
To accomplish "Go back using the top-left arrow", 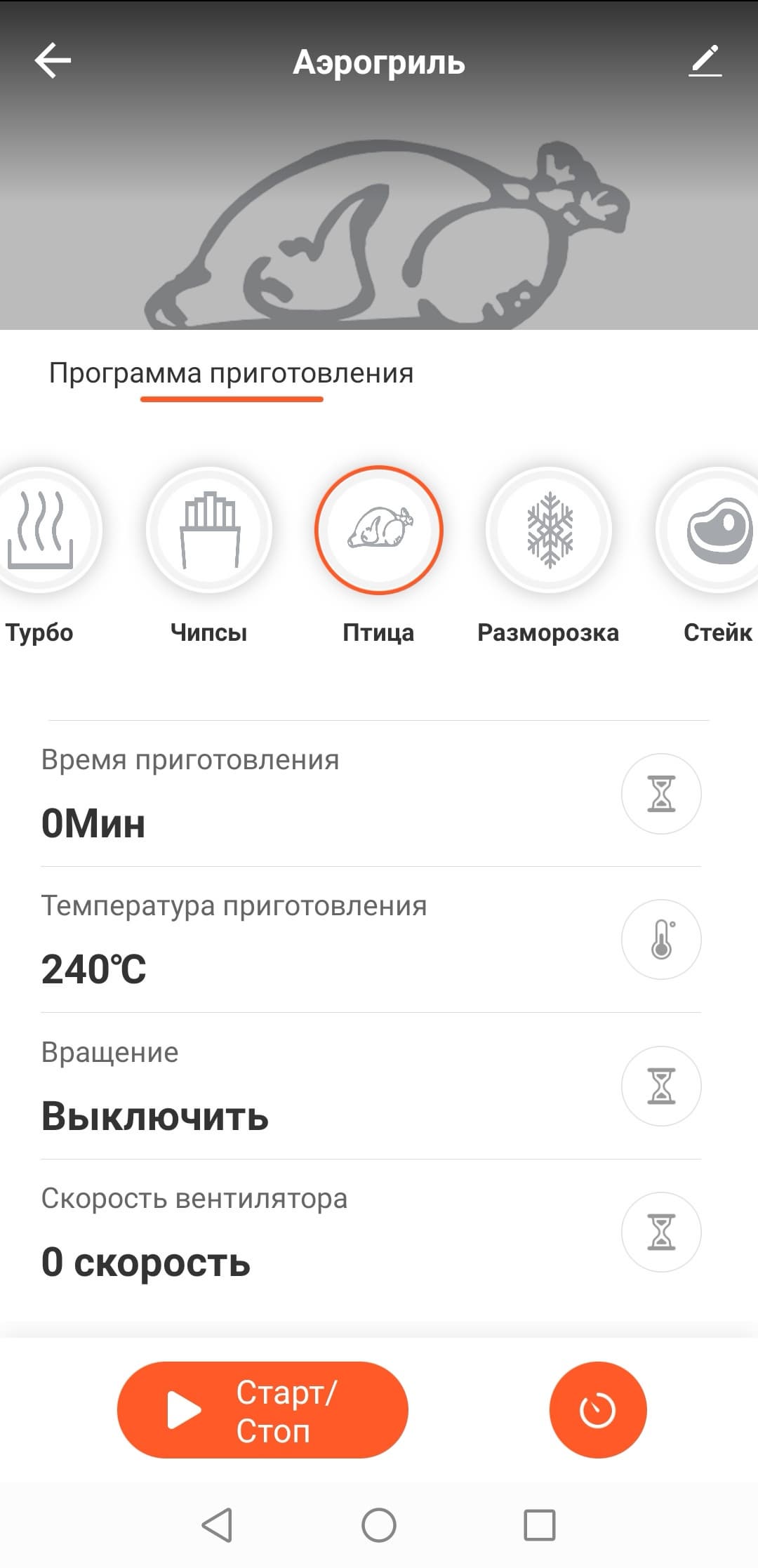I will pos(53,61).
